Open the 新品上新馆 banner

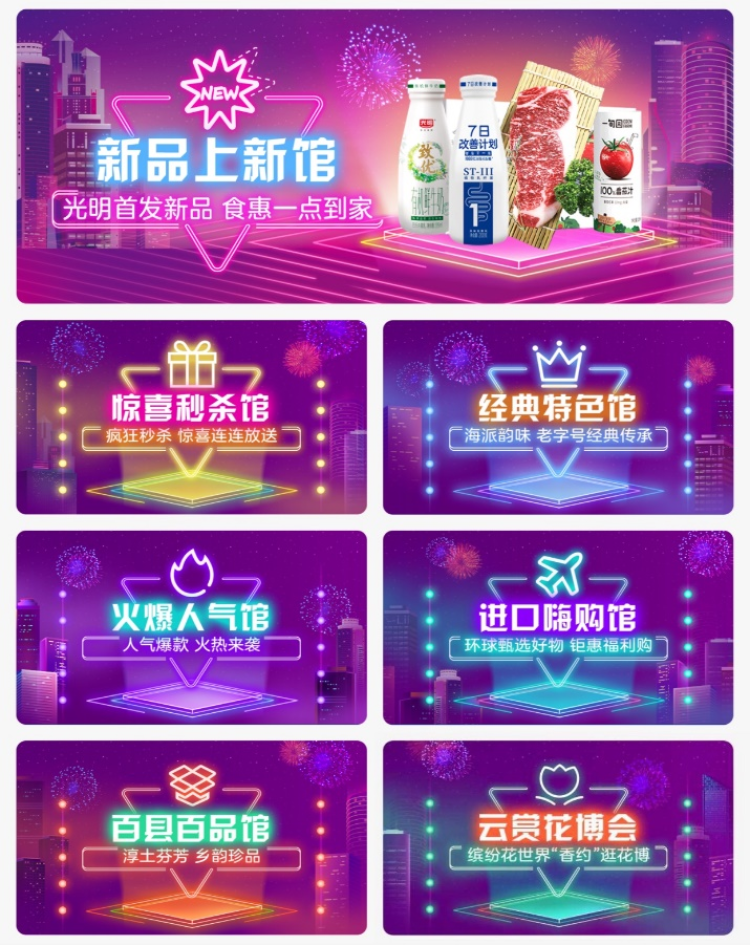coord(375,157)
